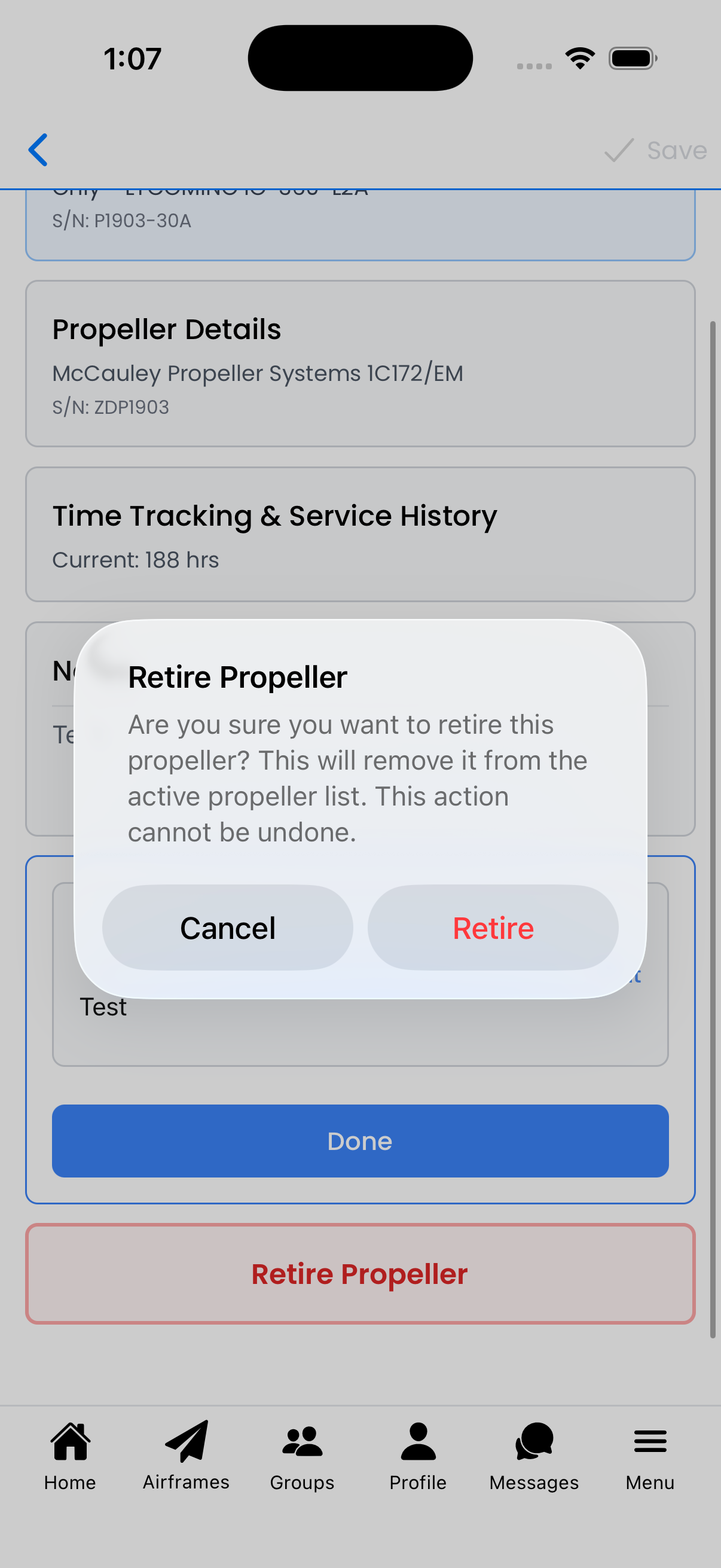Tap the red Retire Propeller button
This screenshot has width=721, height=1568.
[359, 1273]
